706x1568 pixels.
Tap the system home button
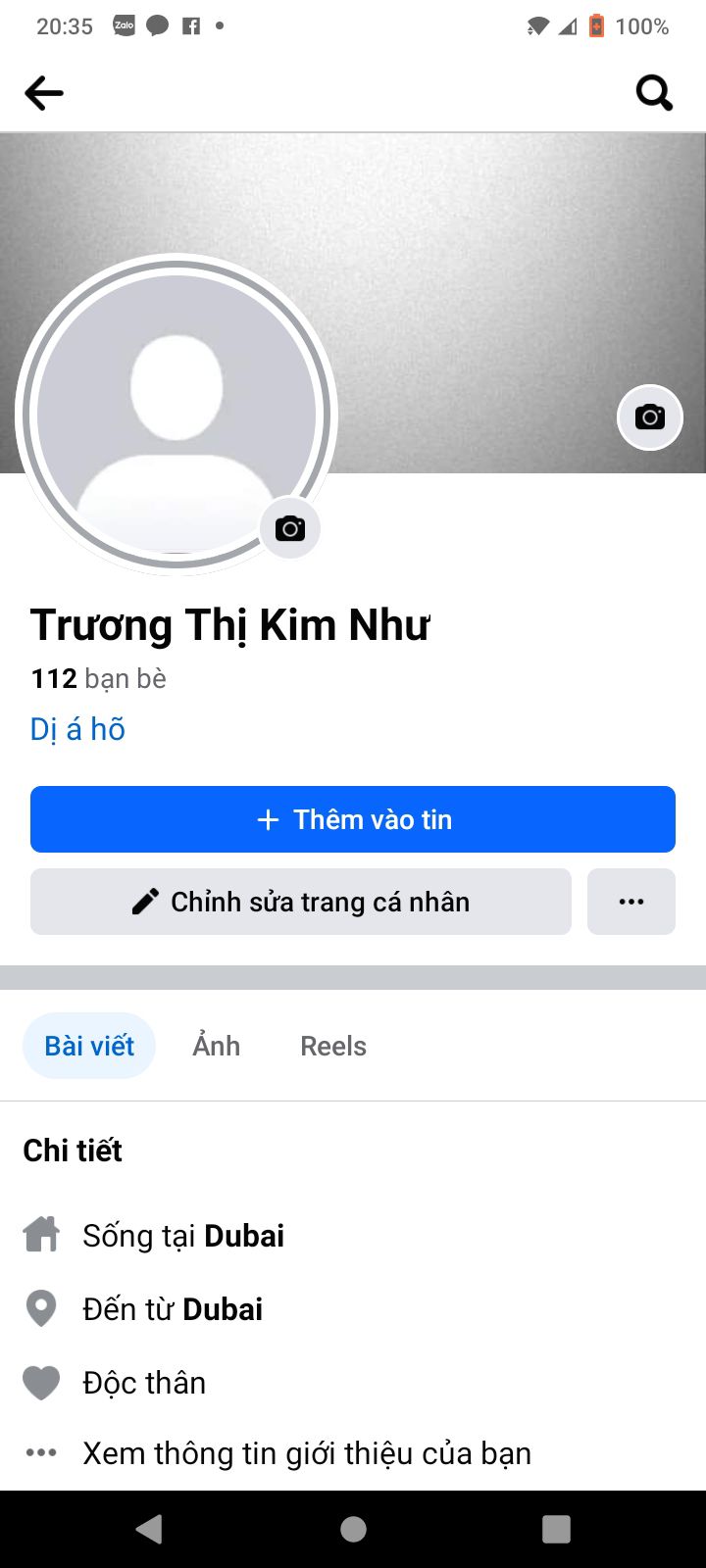pos(353,1529)
